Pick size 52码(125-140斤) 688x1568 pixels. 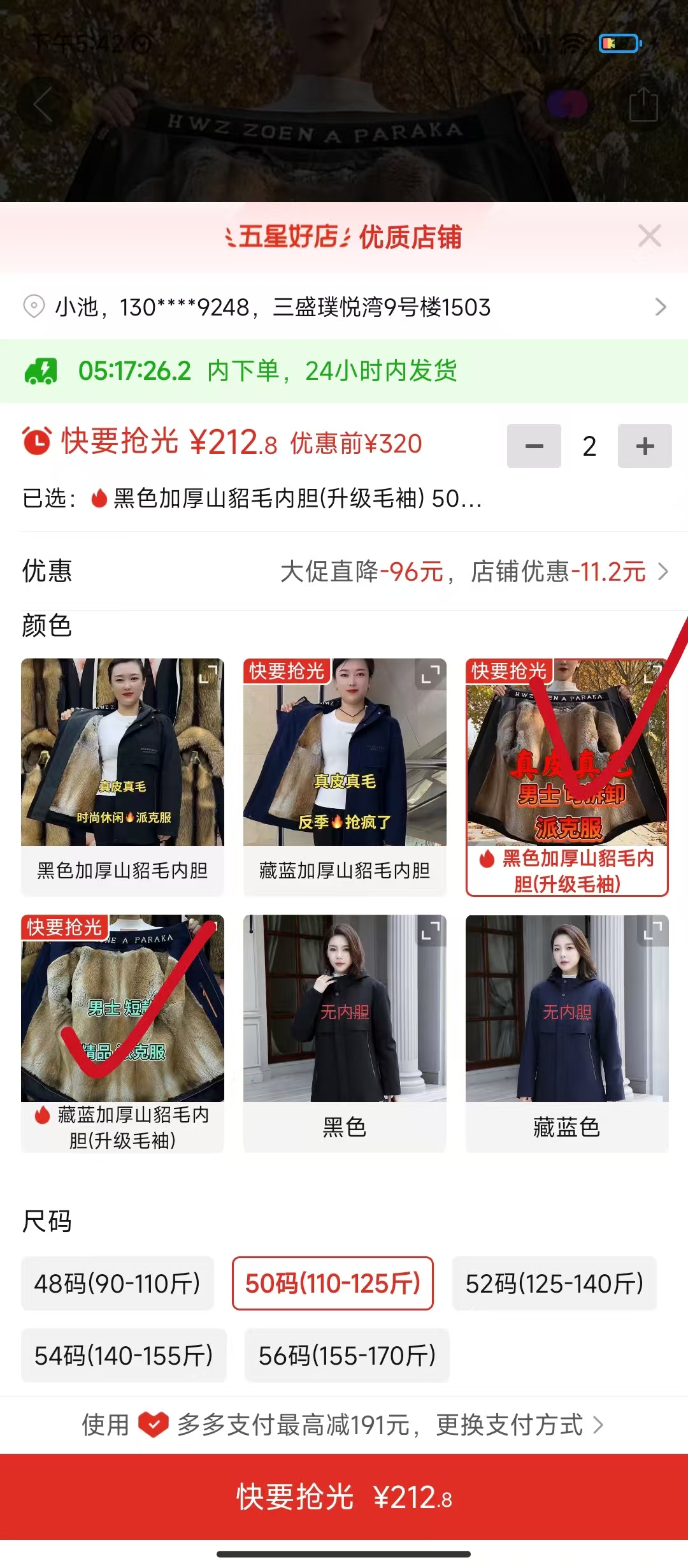click(x=554, y=1283)
